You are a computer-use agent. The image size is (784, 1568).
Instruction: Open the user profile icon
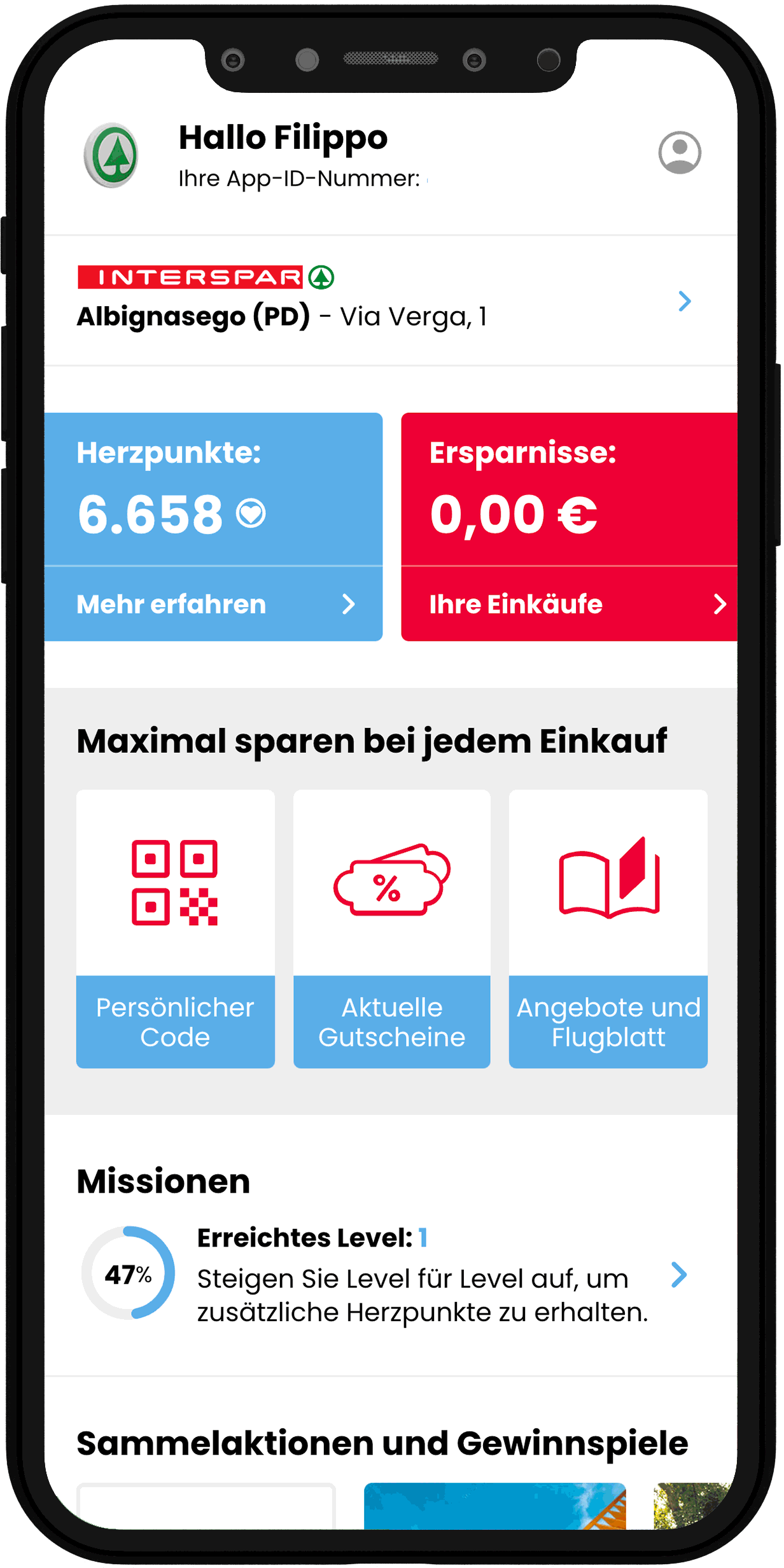coord(679,153)
